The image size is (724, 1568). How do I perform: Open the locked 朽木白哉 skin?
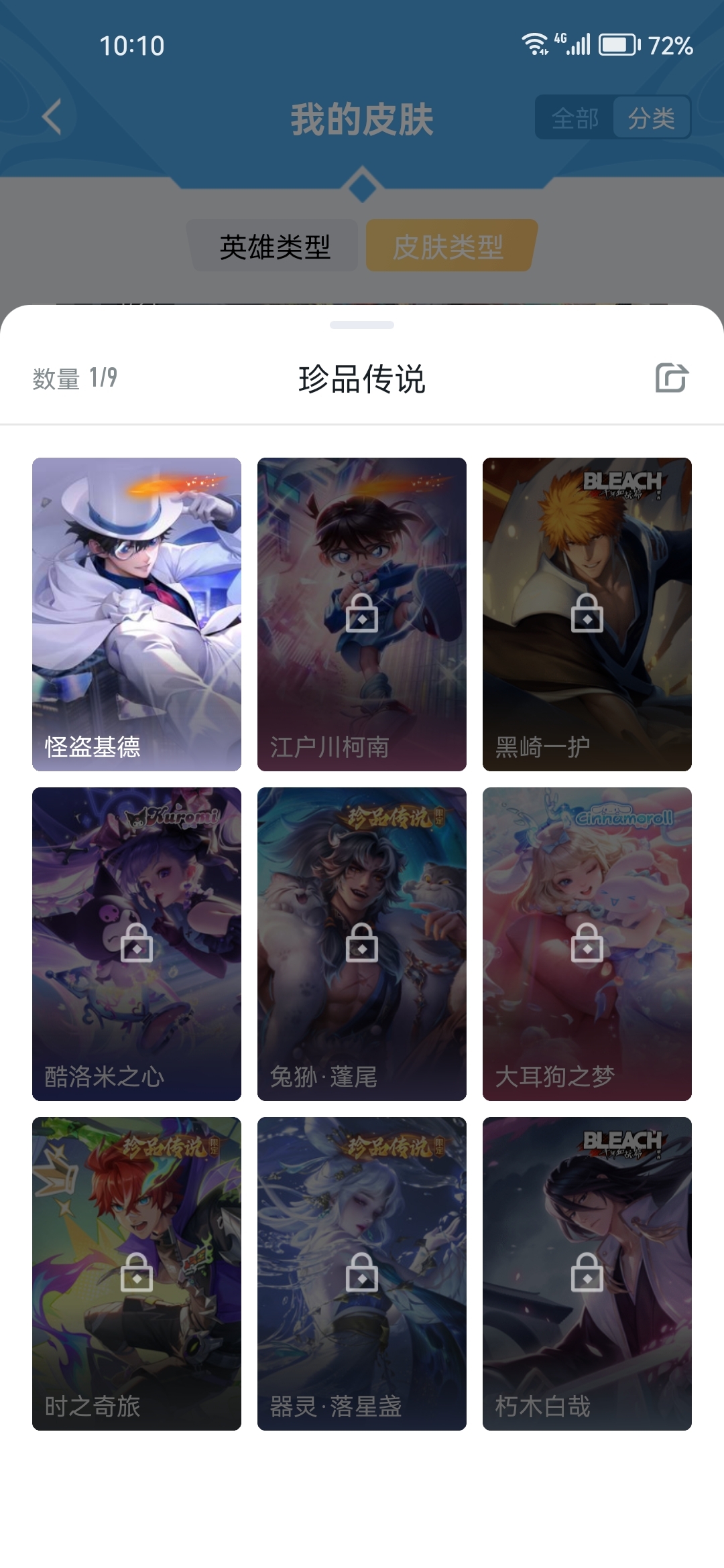[x=587, y=1273]
